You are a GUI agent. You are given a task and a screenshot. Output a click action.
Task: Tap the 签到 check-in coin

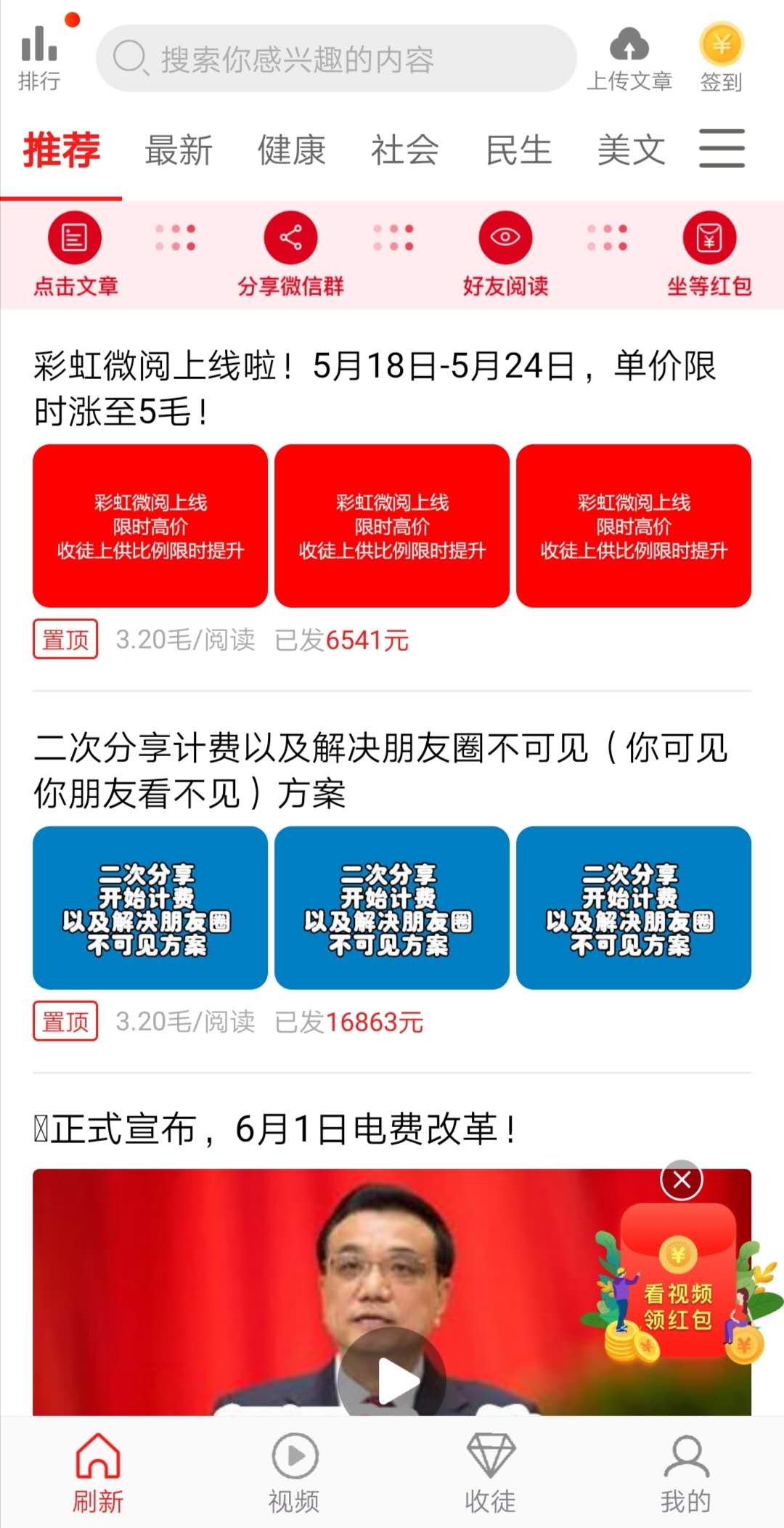click(721, 58)
